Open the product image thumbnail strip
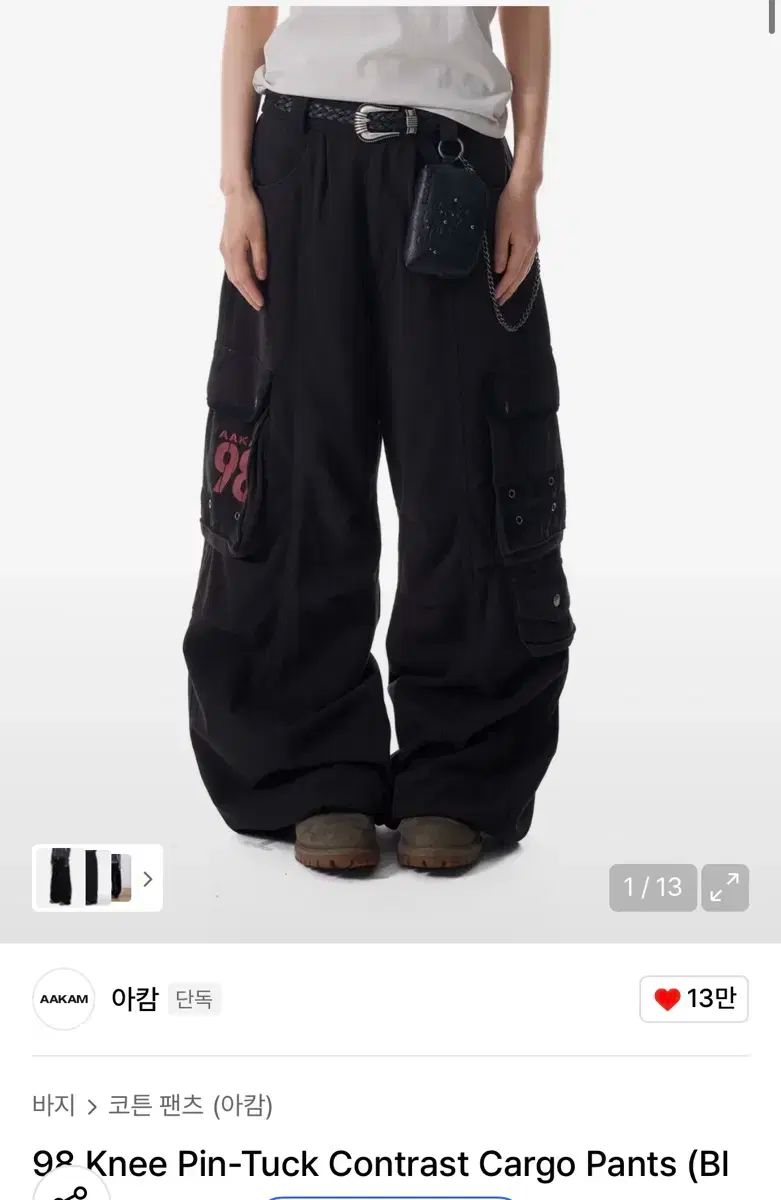781x1200 pixels. (x=97, y=878)
